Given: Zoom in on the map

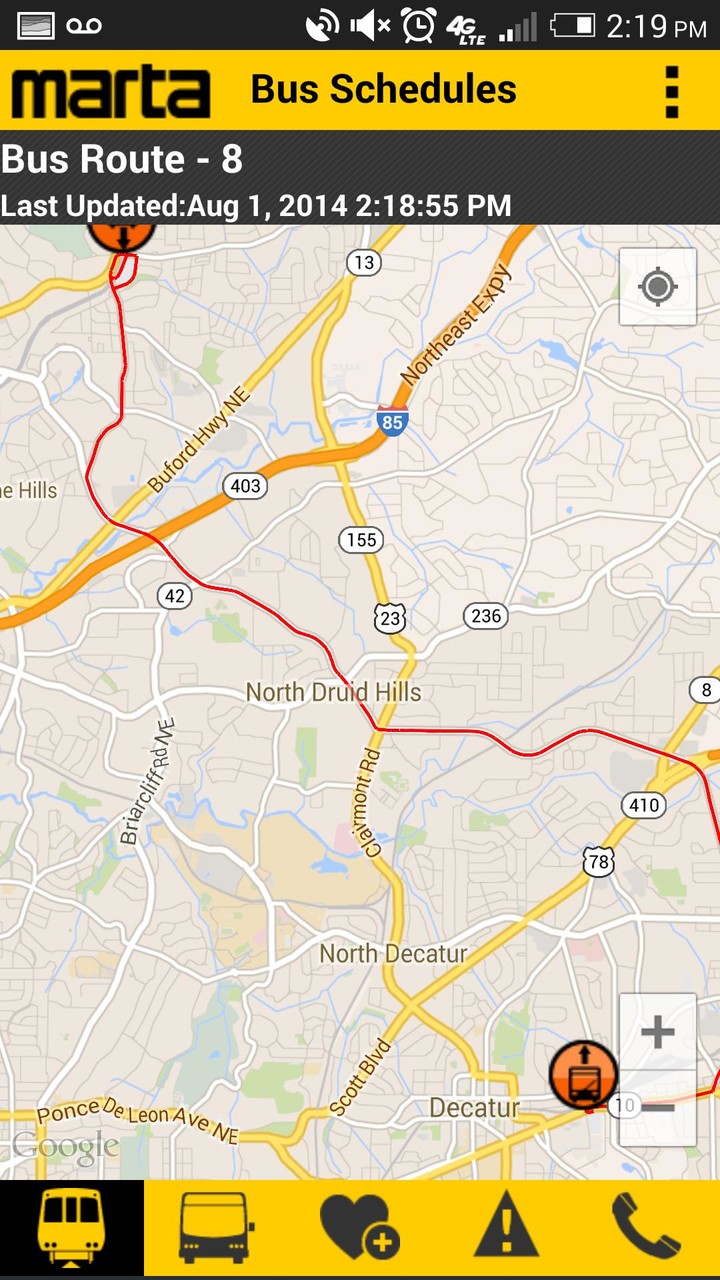Looking at the screenshot, I should (x=657, y=1032).
